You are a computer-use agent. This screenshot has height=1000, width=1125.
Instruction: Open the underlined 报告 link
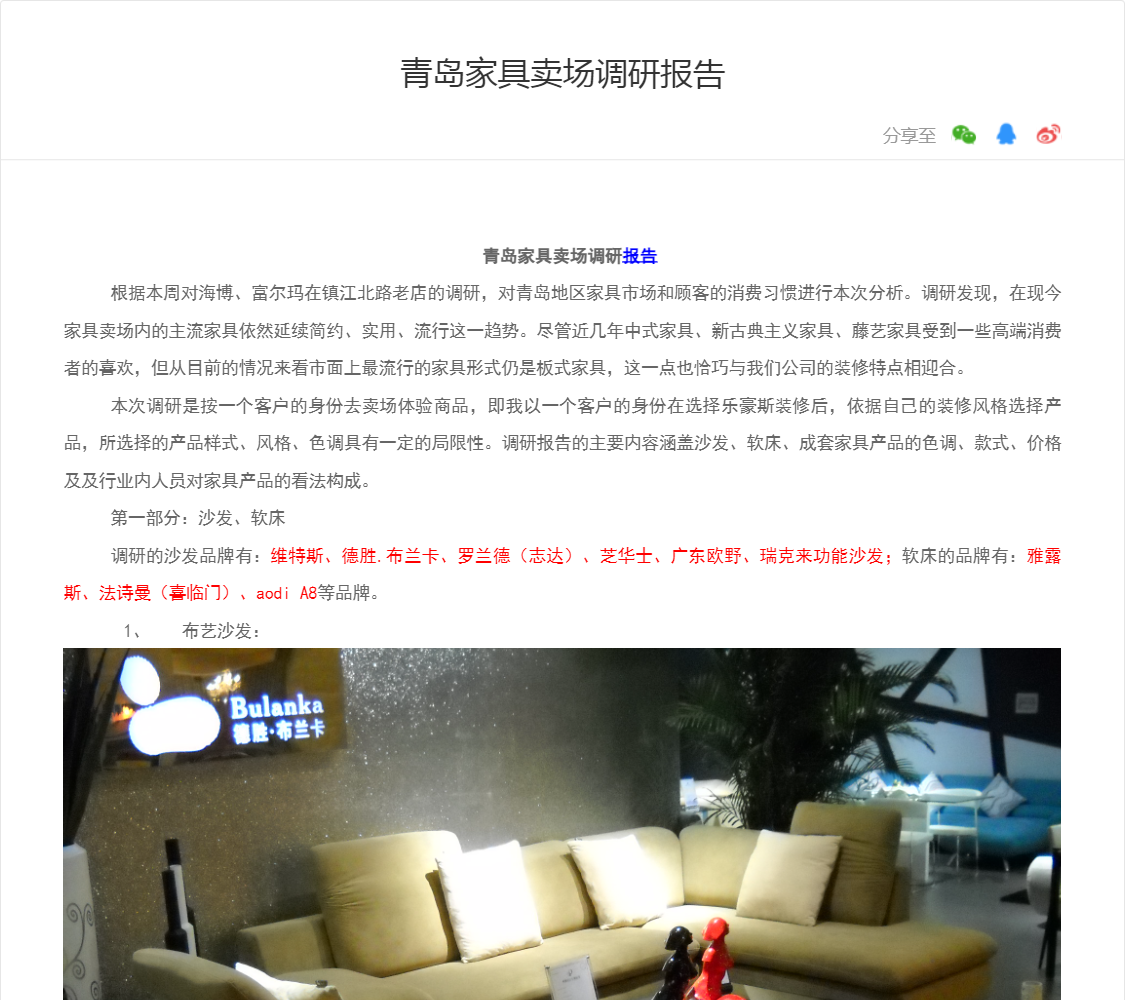[x=640, y=256]
